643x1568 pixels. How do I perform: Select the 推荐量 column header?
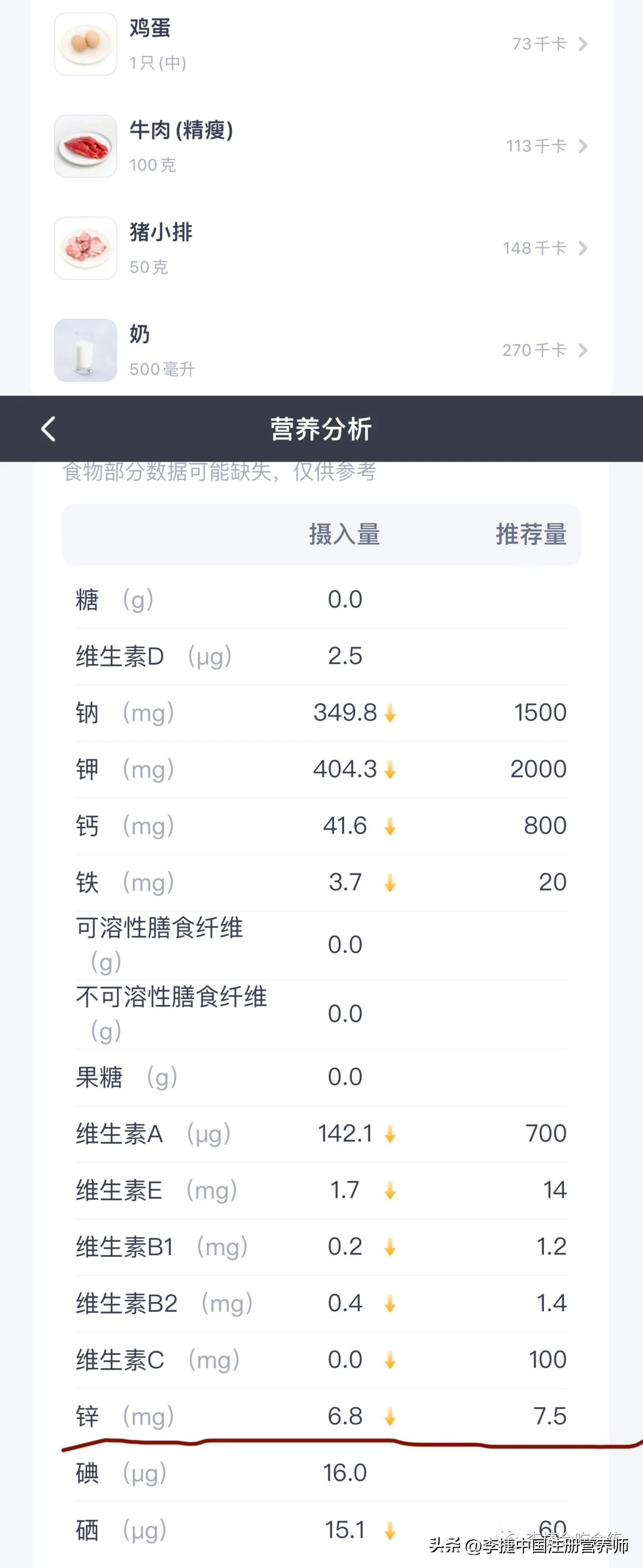(532, 534)
